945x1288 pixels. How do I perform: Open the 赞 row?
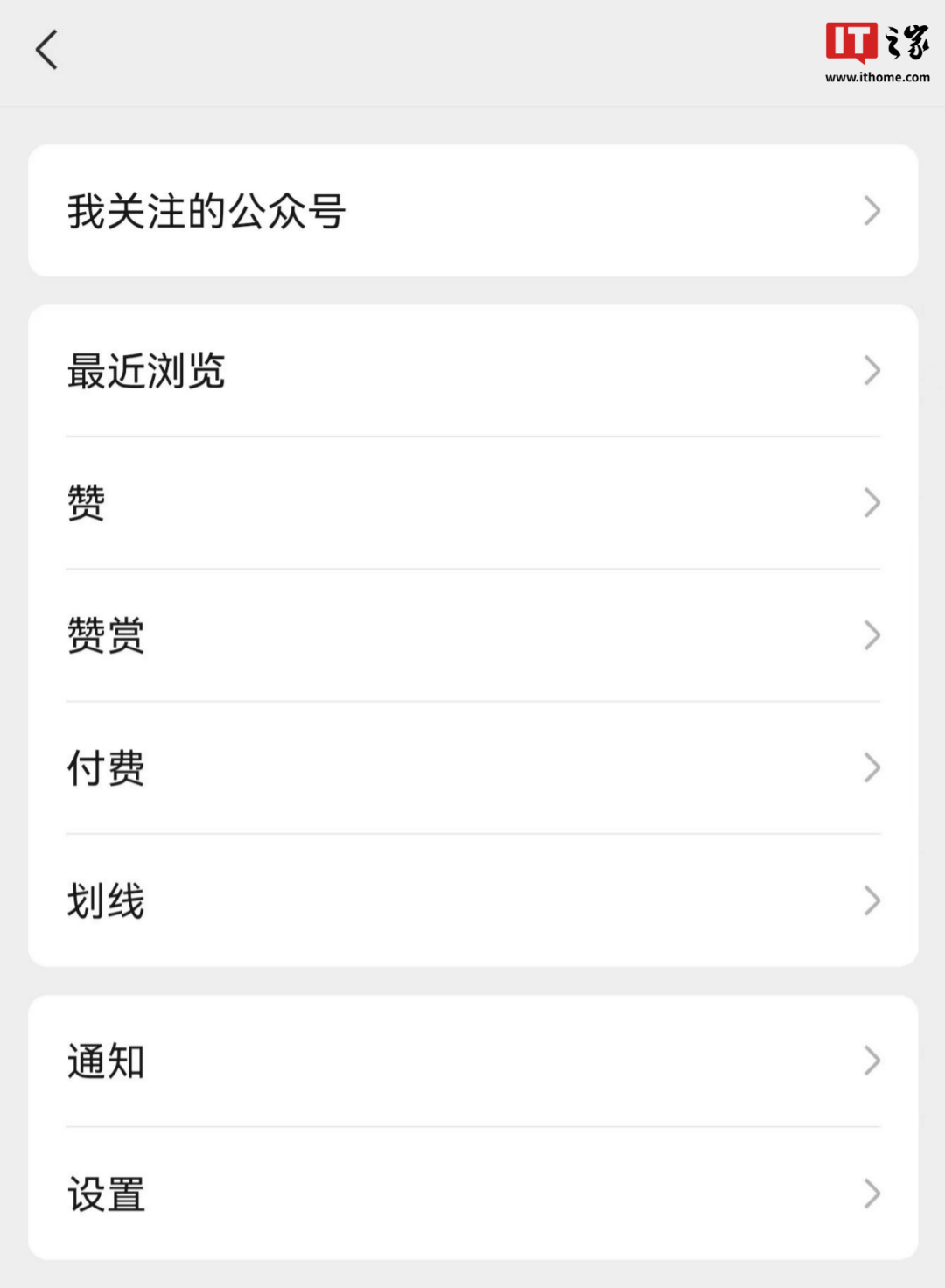coord(472,503)
